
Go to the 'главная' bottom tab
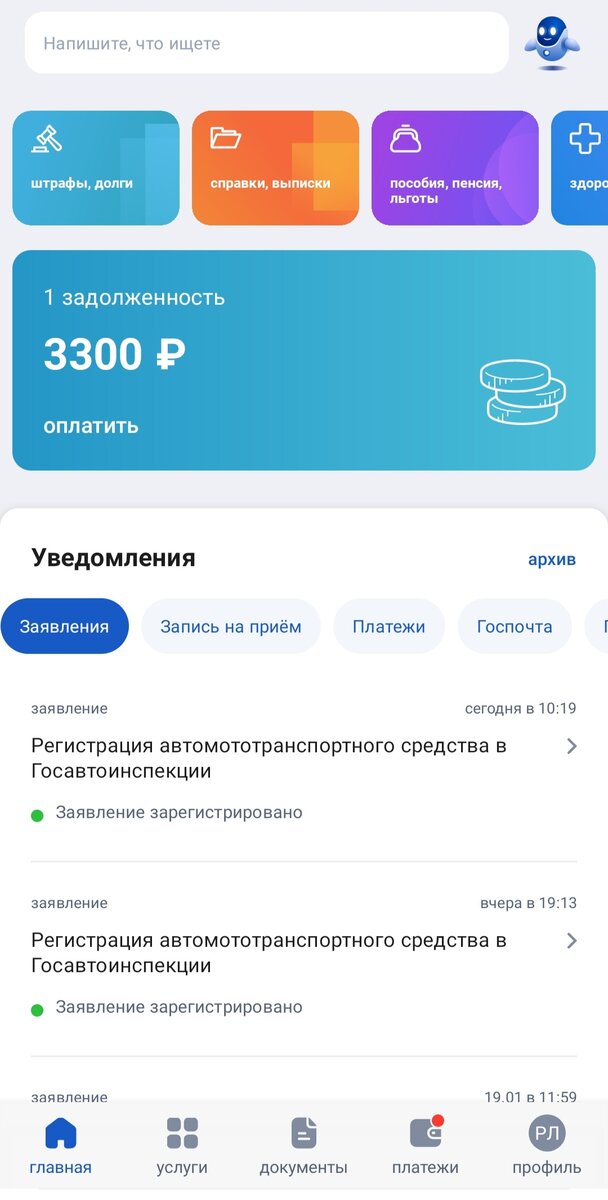[61, 1147]
